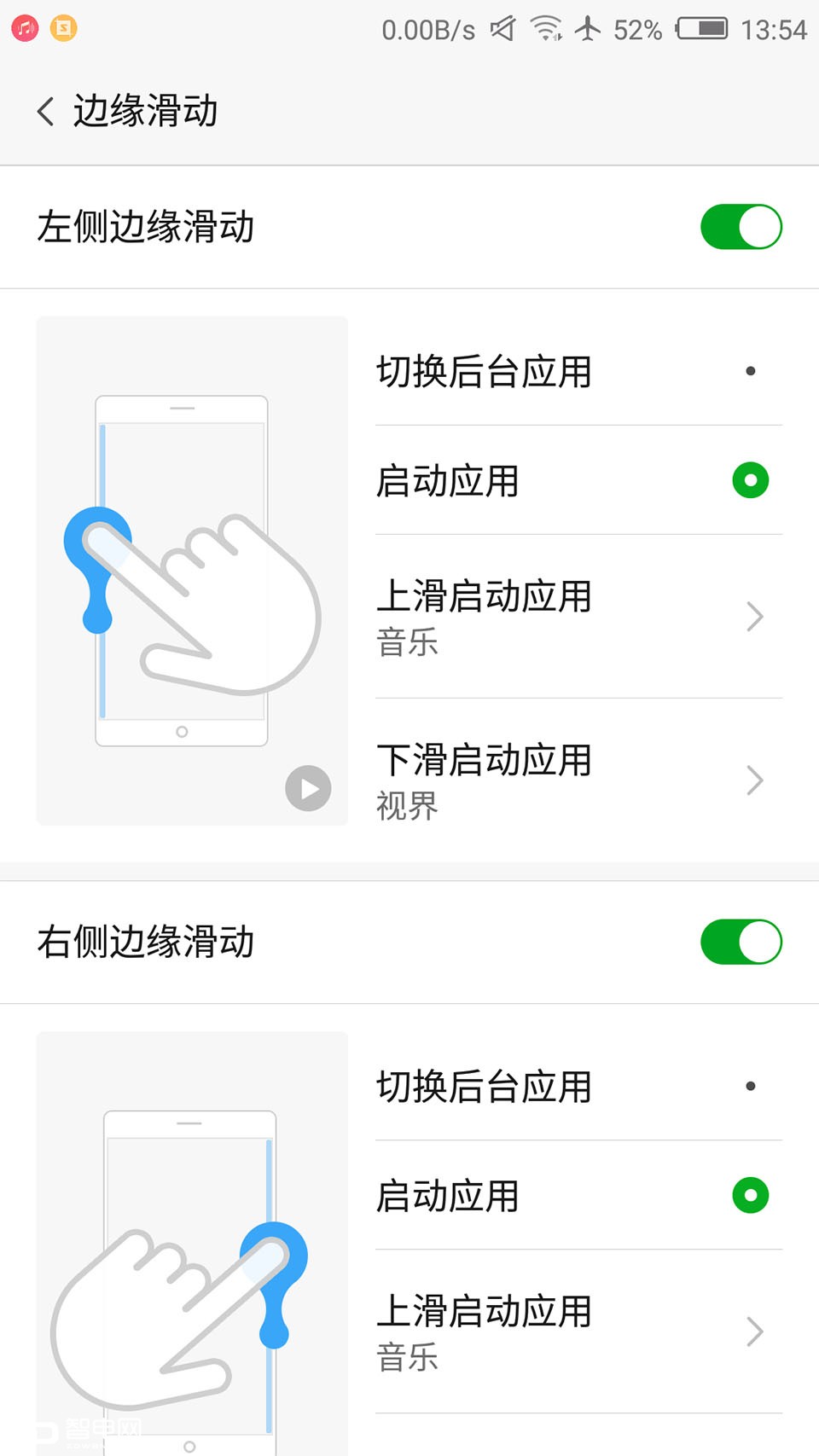Select 启动应用 under 左侧边缘滑动
This screenshot has height=1456, width=819.
click(x=578, y=481)
